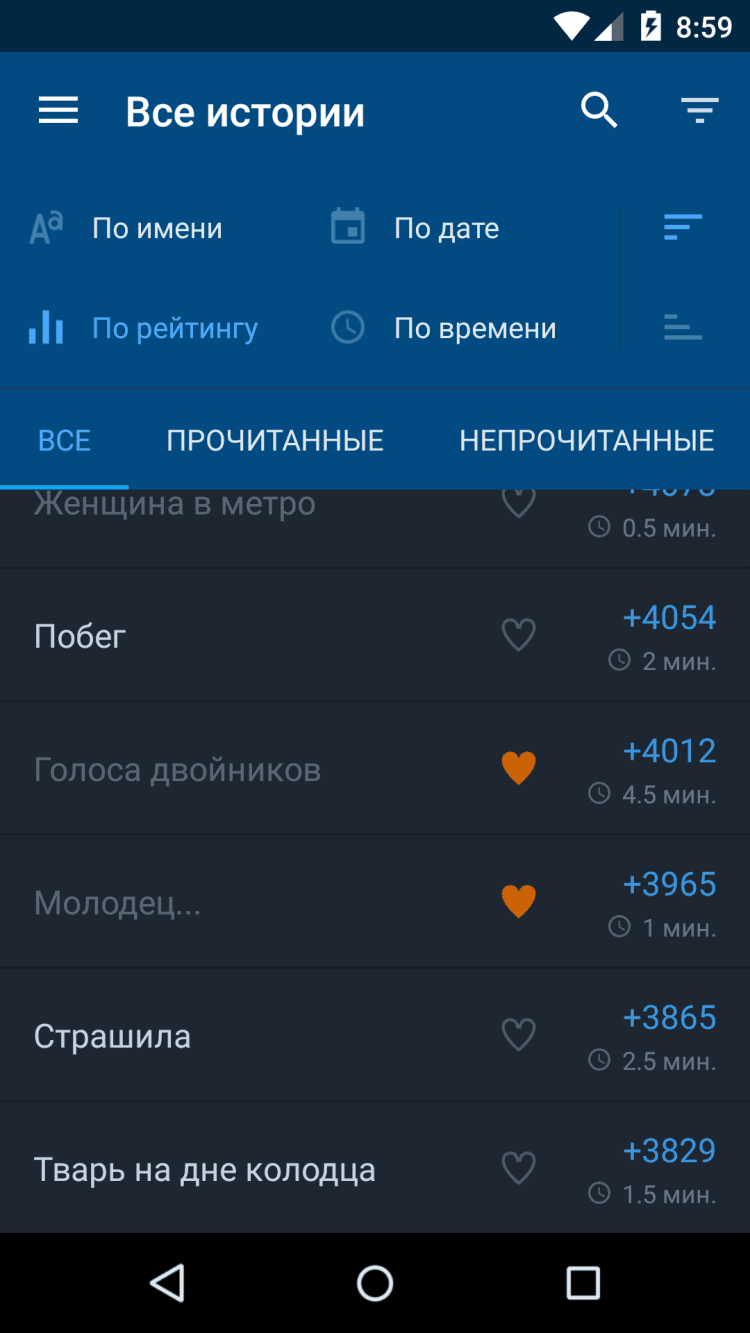
Task: Choose descending sort order icon
Action: tap(683, 228)
